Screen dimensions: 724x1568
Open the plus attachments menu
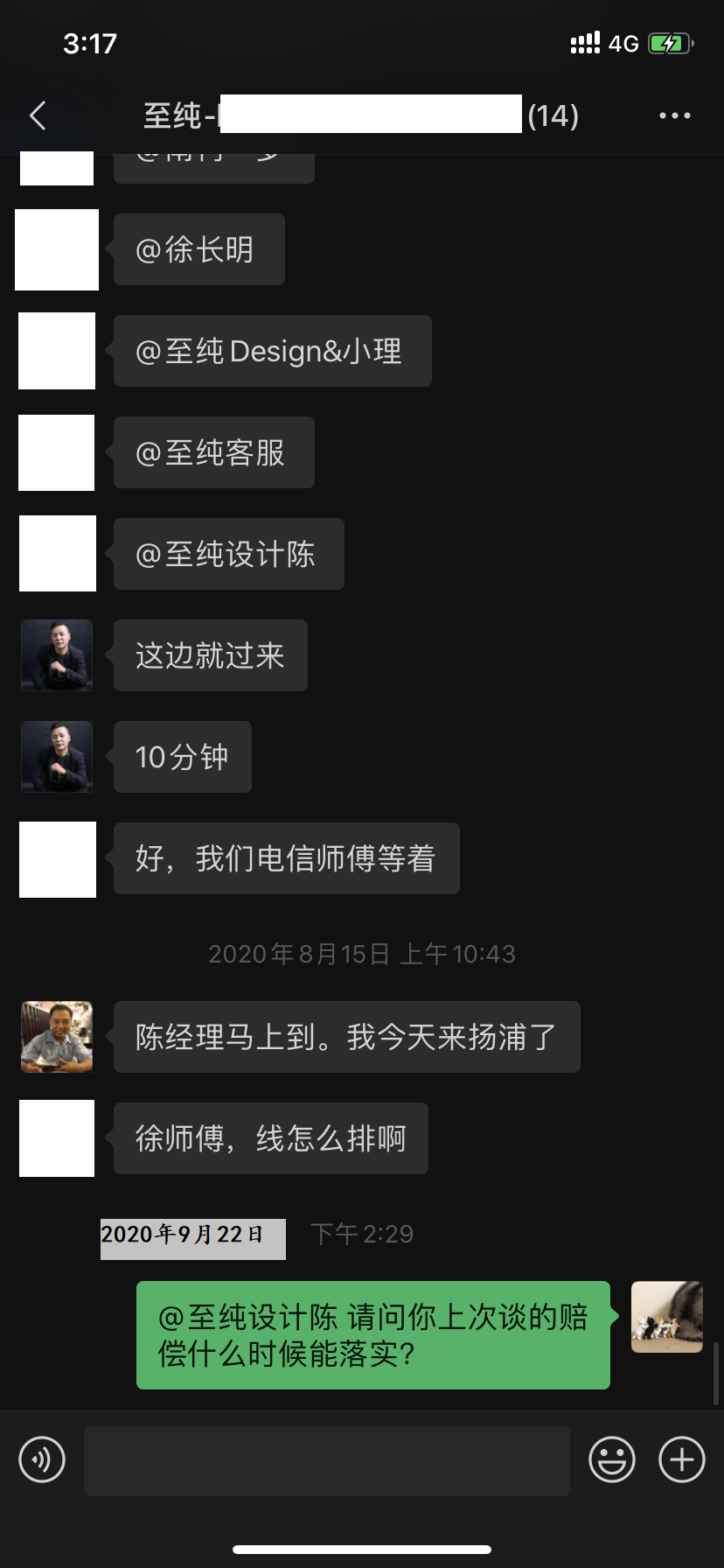[681, 1459]
